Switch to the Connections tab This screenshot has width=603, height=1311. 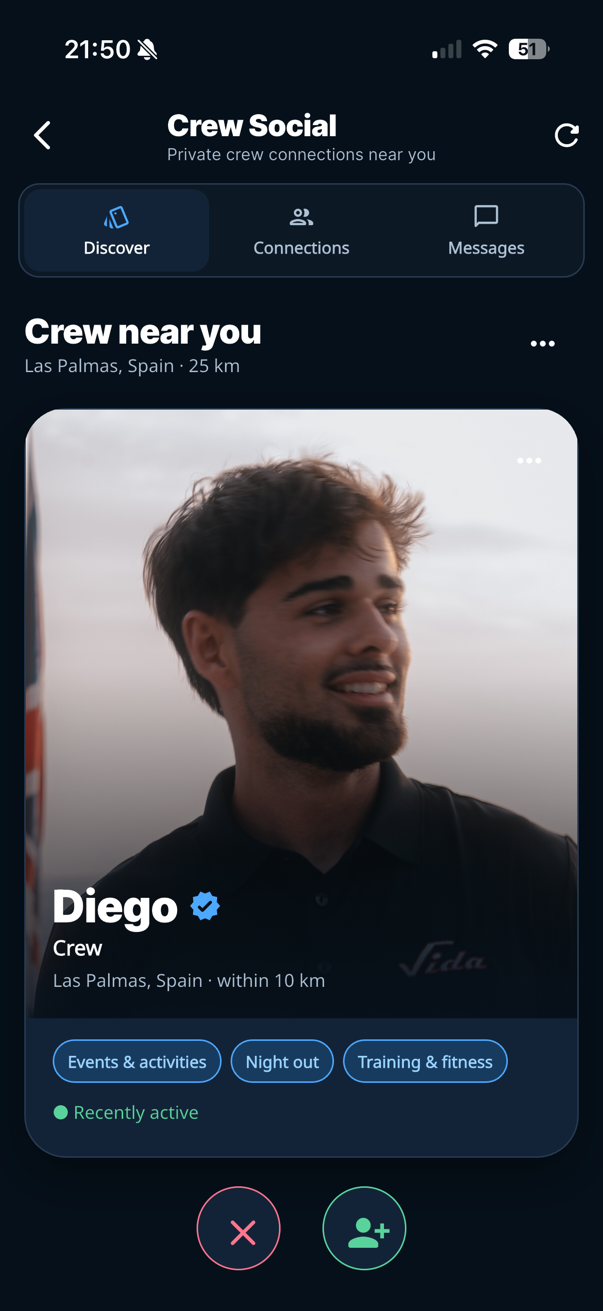click(x=301, y=231)
